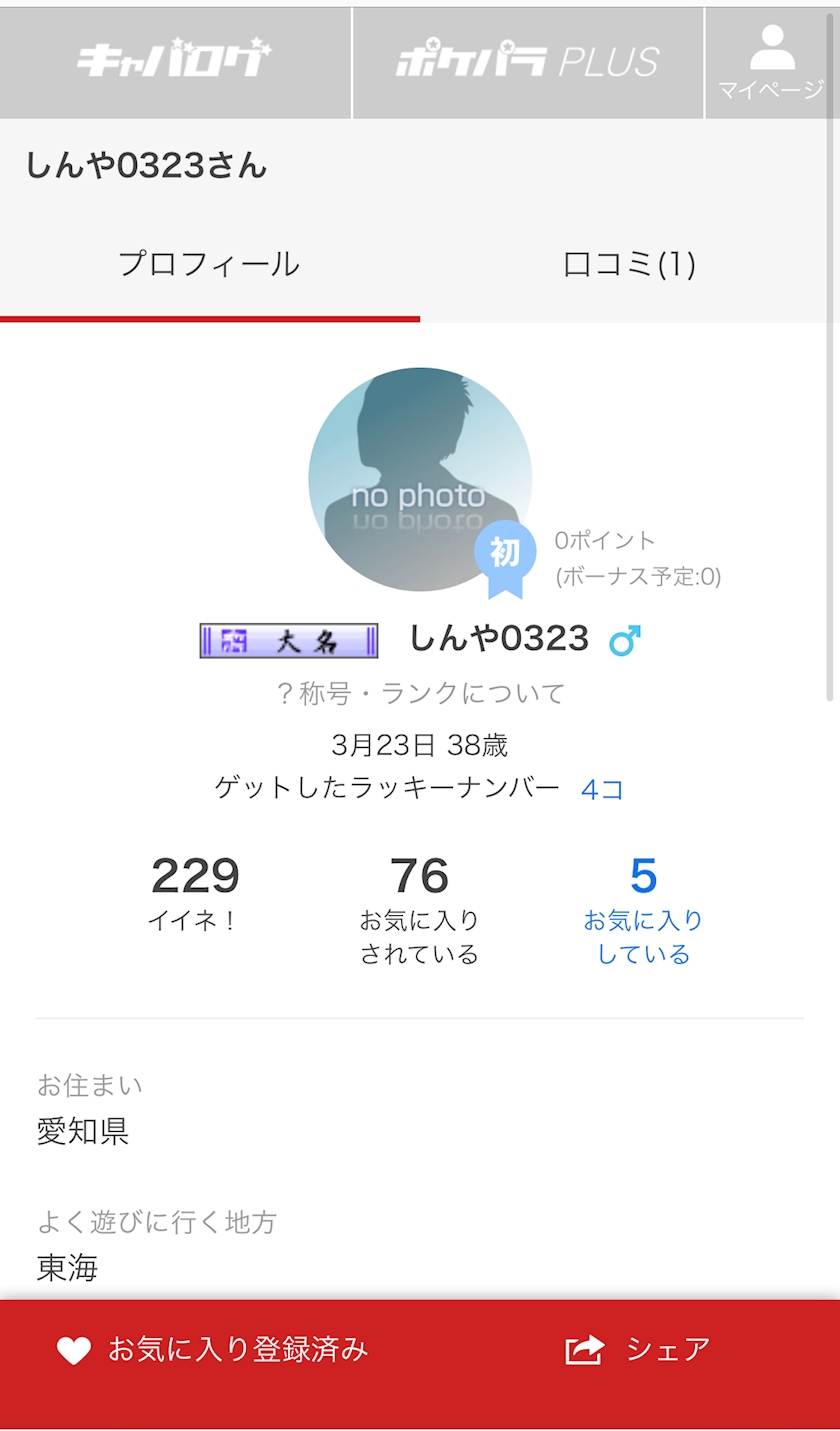Switch to the 口コミ(1) tab
840x1431 pixels.
(x=629, y=265)
